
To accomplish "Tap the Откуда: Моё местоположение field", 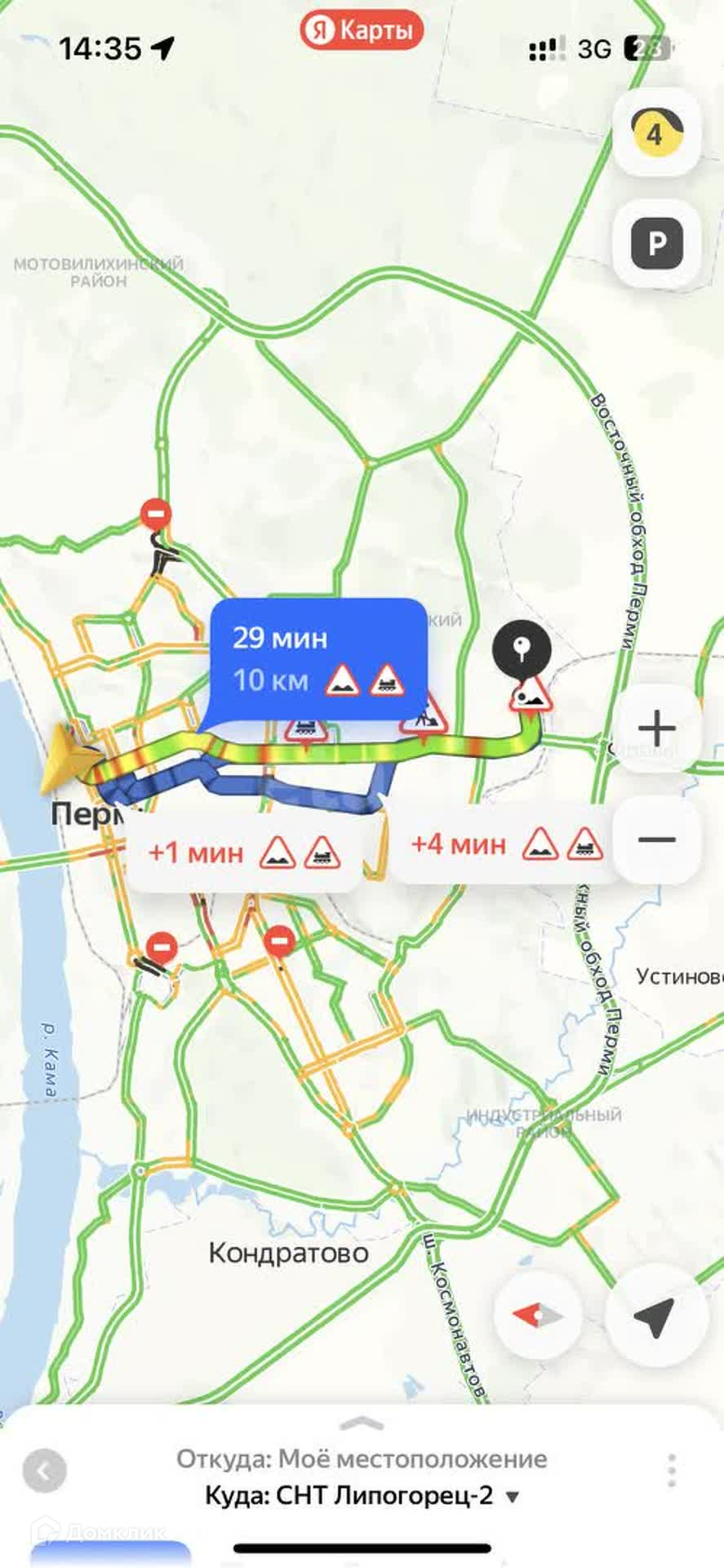I will coord(362,1459).
